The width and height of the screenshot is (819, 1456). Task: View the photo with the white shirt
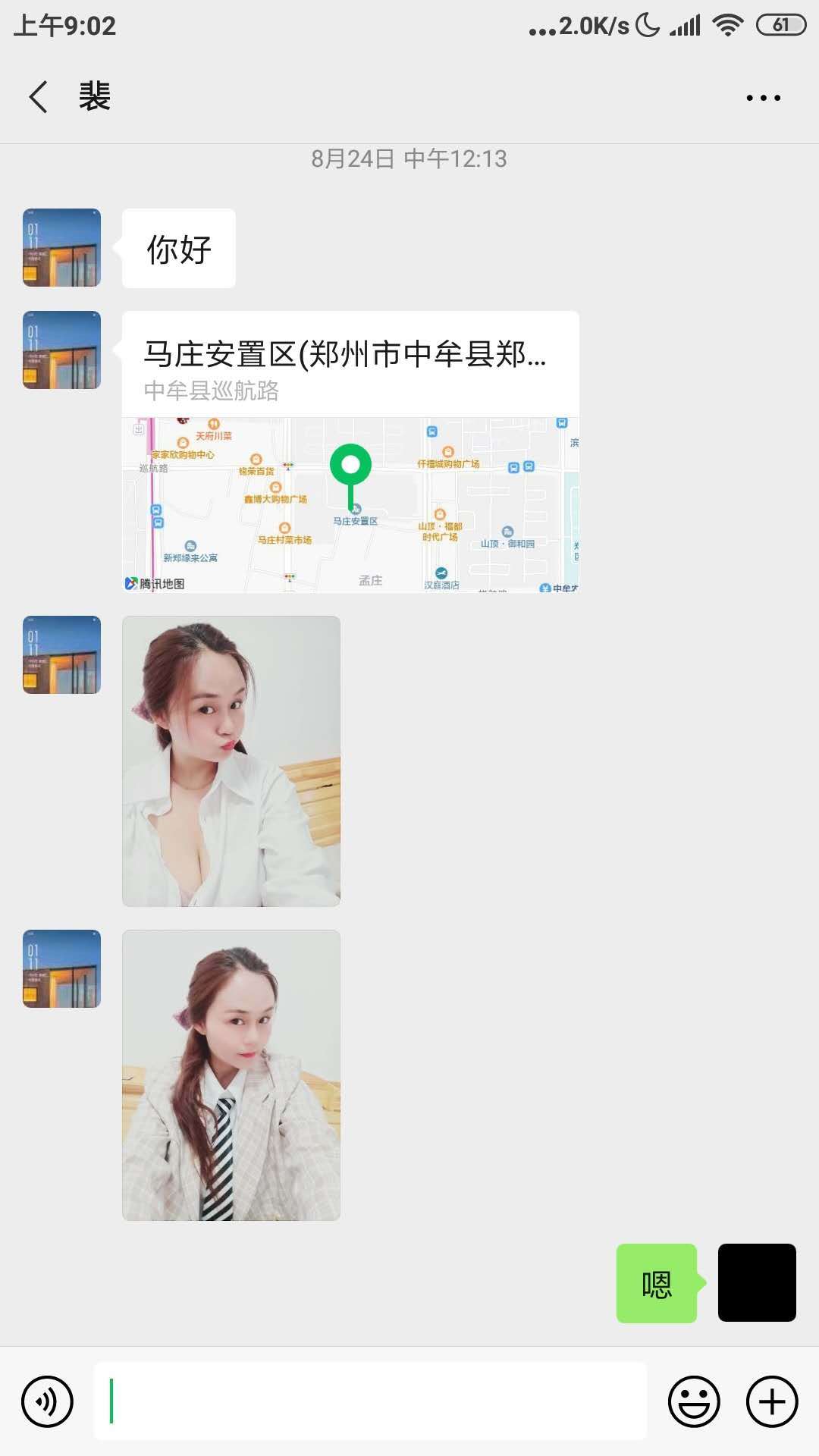coord(231,761)
